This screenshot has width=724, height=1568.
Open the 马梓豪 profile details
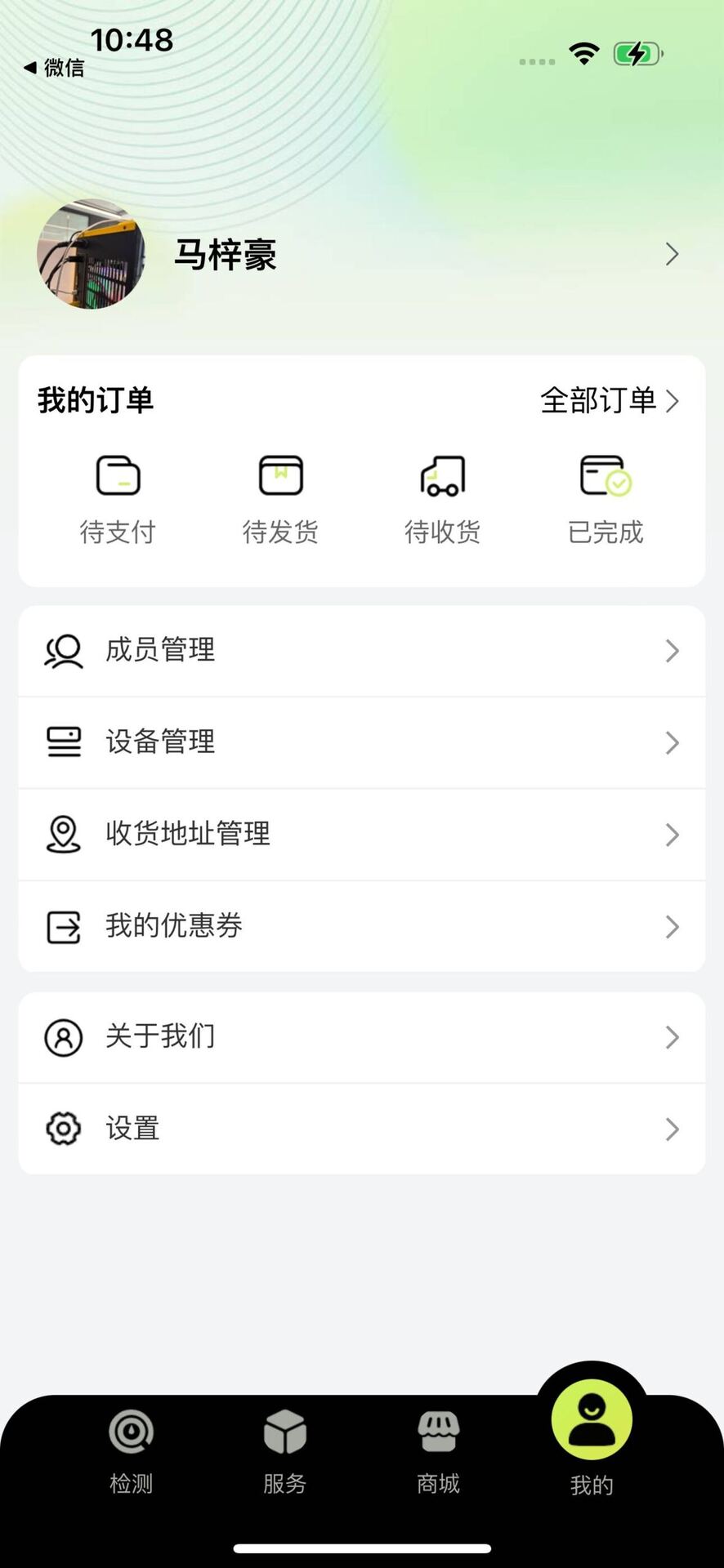361,255
